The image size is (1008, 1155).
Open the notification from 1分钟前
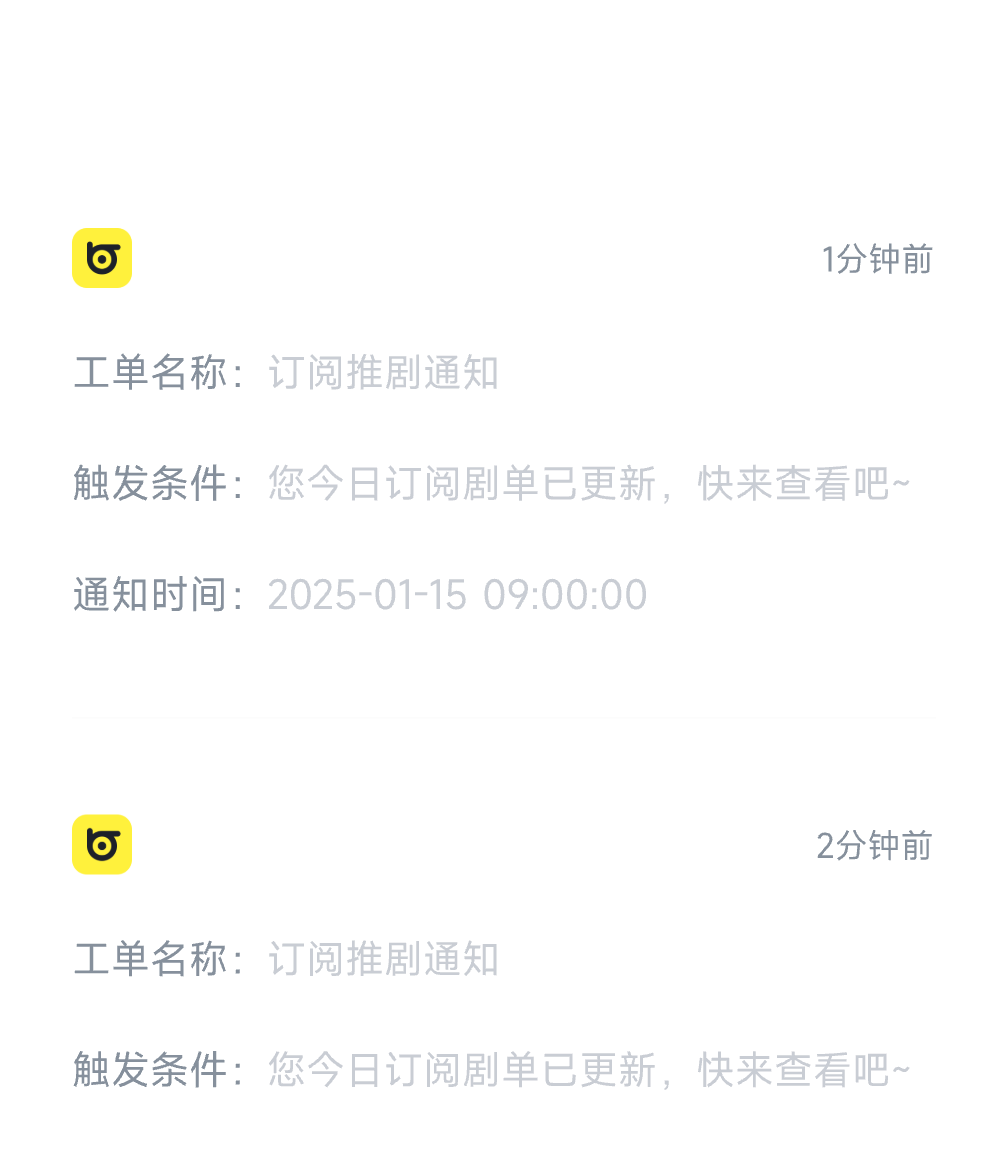pyautogui.click(x=503, y=430)
